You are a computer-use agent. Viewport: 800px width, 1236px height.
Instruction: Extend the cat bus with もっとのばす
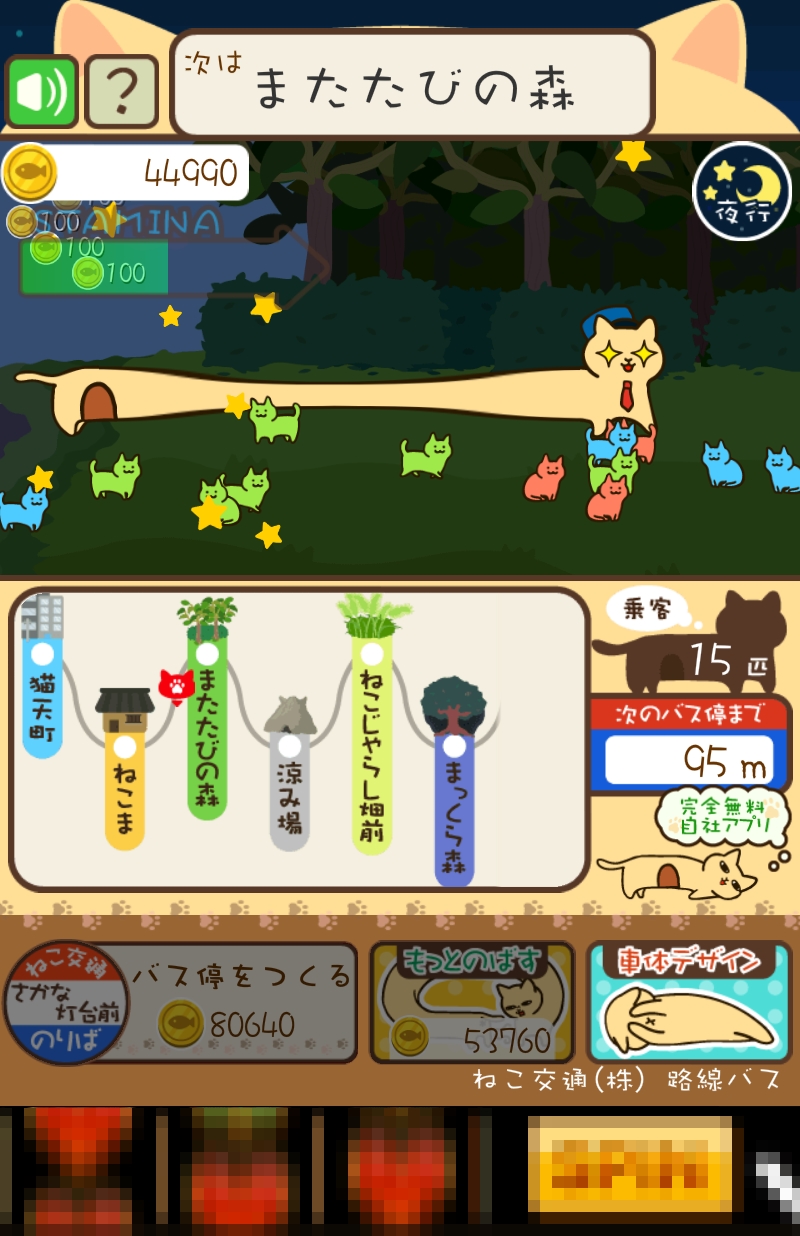pos(472,1003)
